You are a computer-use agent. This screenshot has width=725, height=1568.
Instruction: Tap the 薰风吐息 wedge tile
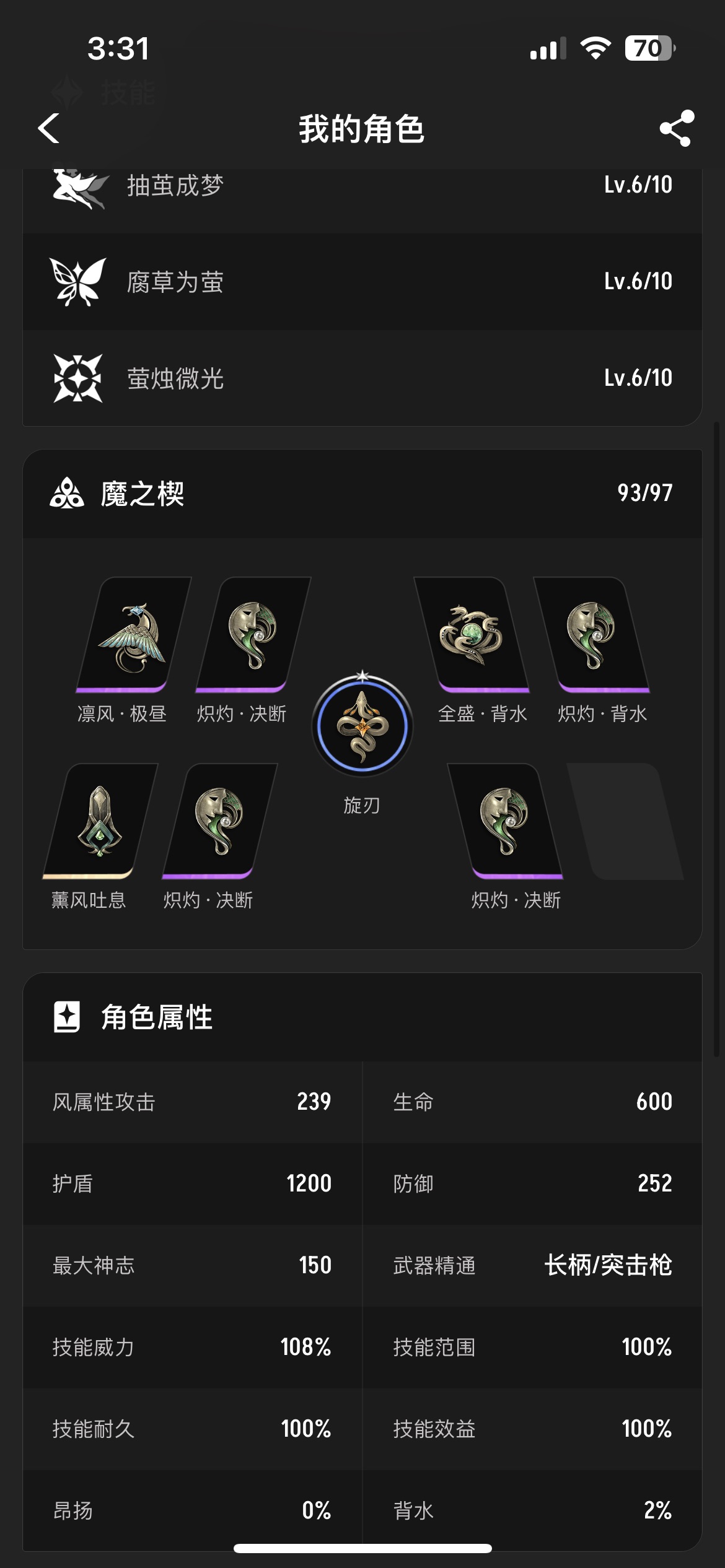coord(99,821)
